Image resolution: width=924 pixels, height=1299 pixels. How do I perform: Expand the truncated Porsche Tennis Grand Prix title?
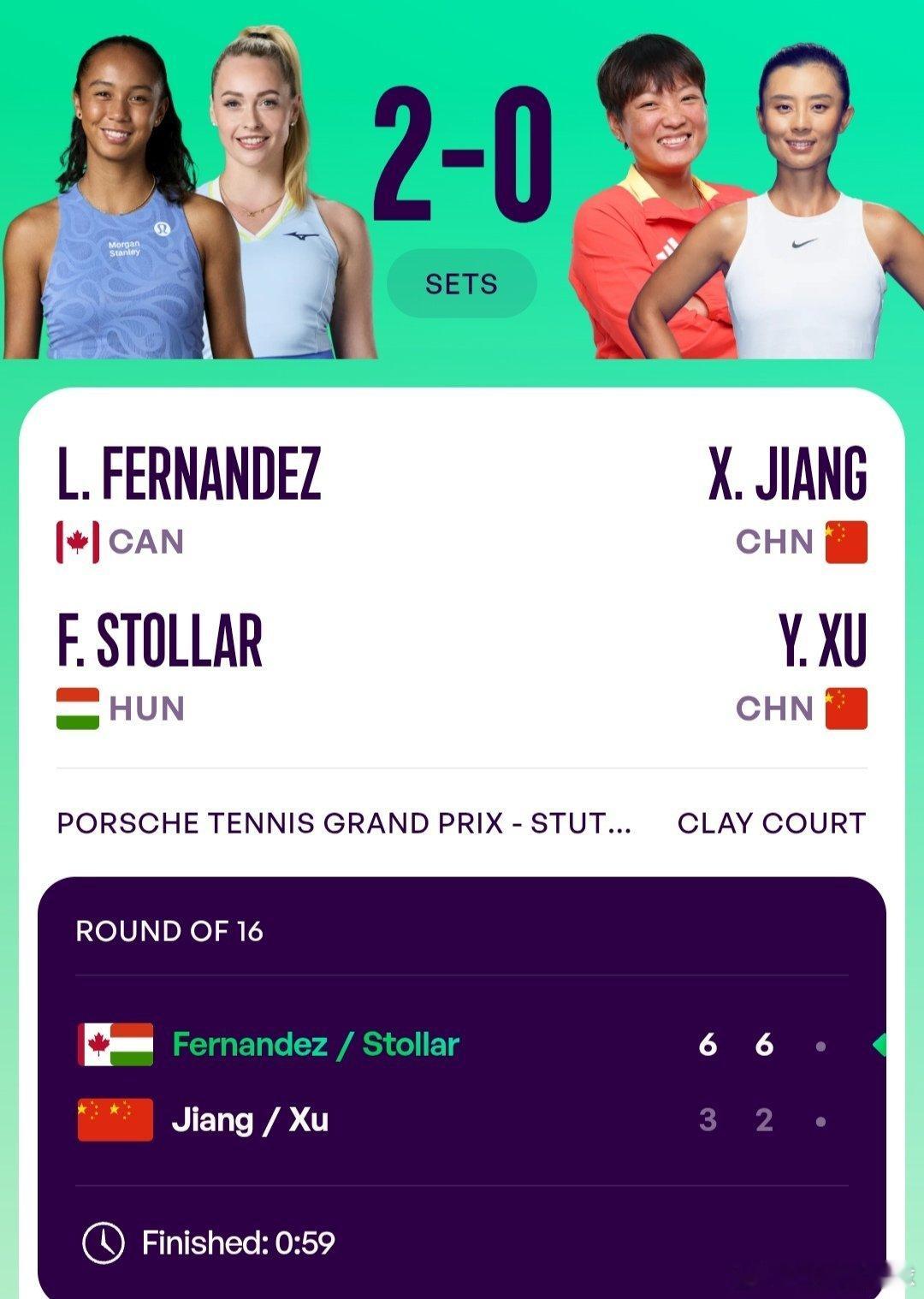coord(342,824)
